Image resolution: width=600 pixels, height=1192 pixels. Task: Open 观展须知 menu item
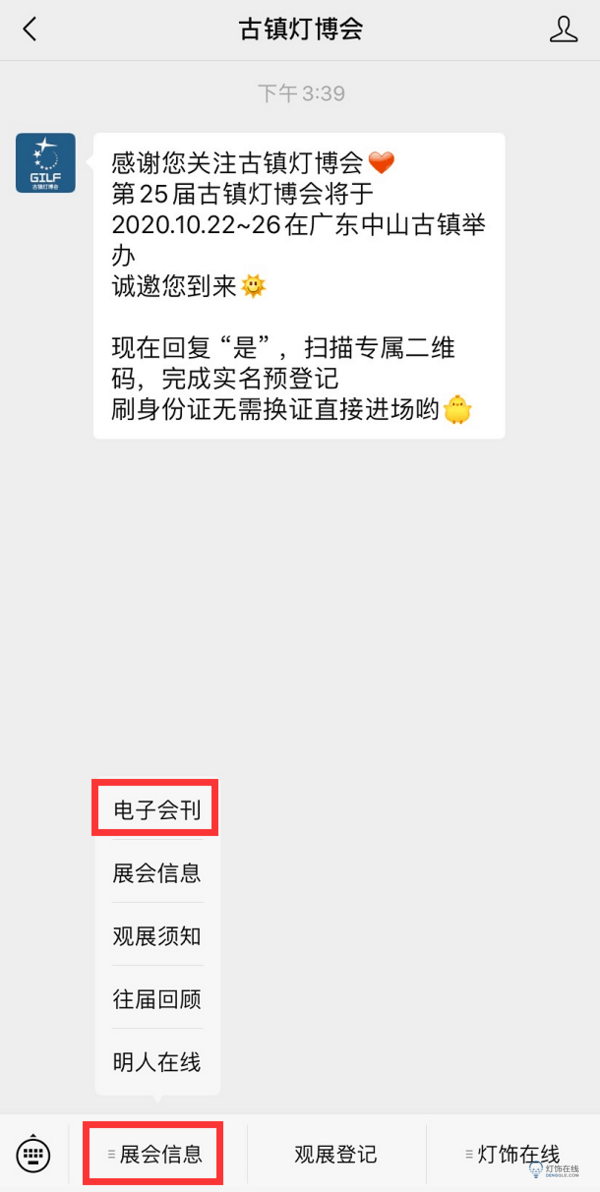(x=157, y=936)
